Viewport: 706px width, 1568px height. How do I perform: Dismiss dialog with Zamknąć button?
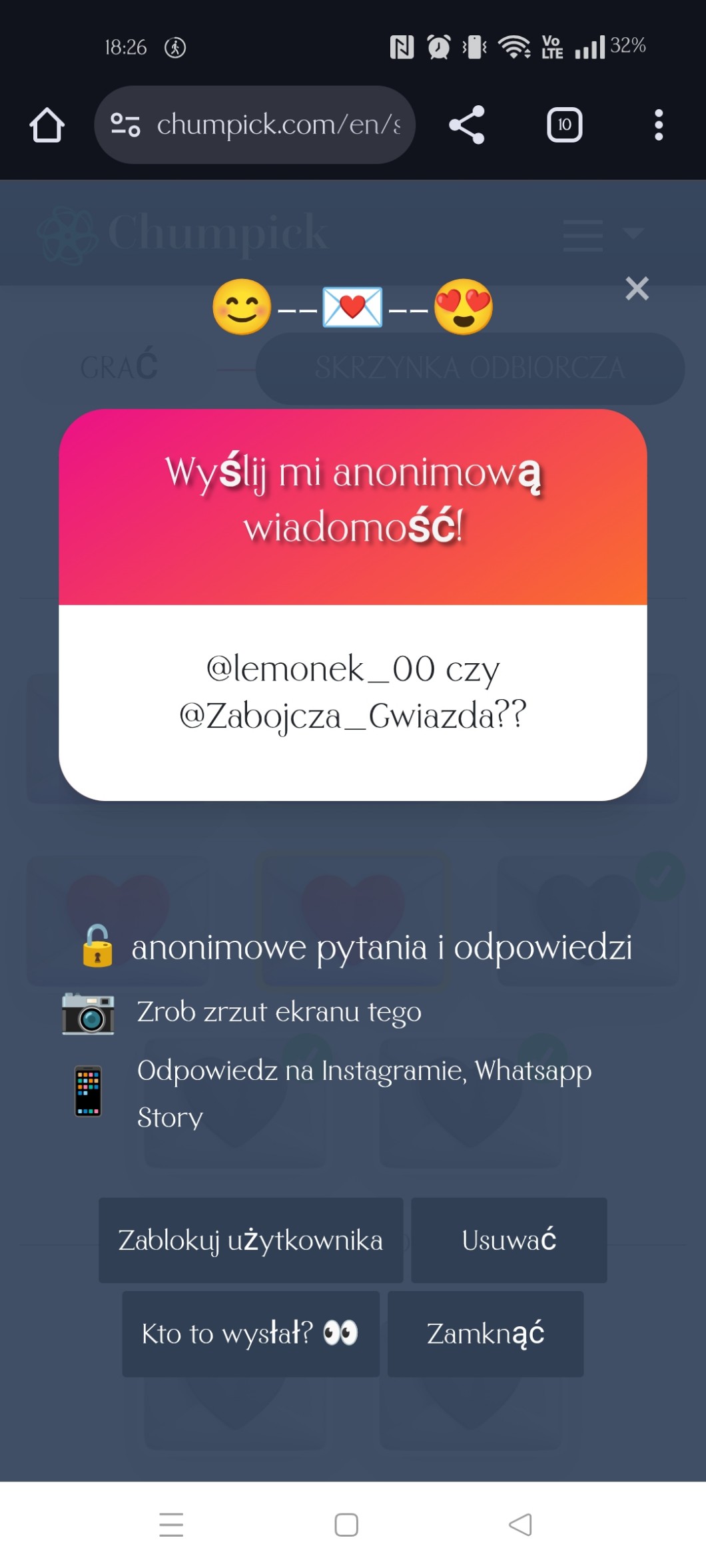tap(486, 1334)
